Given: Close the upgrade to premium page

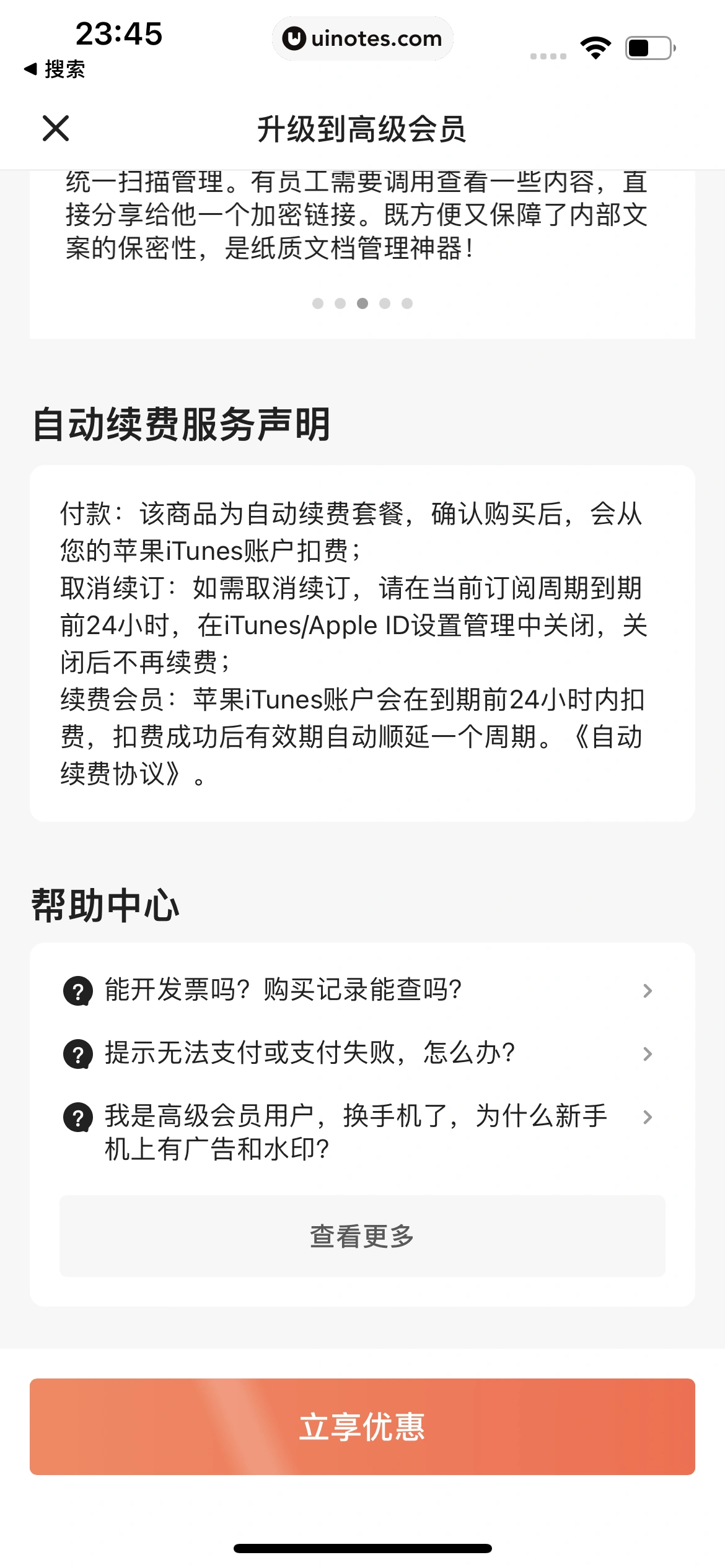Looking at the screenshot, I should pos(56,128).
